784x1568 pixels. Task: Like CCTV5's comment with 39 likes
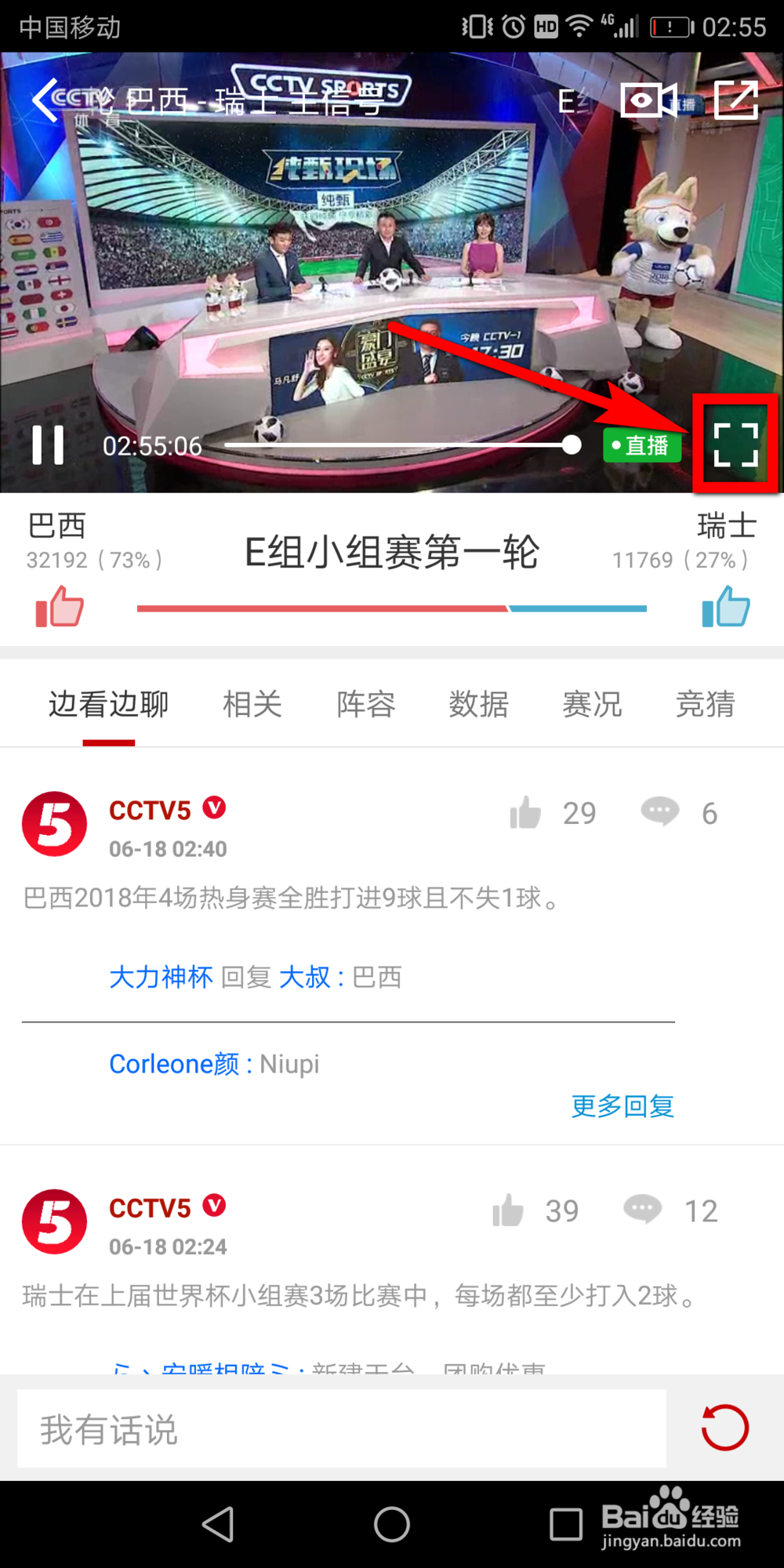[508, 1210]
